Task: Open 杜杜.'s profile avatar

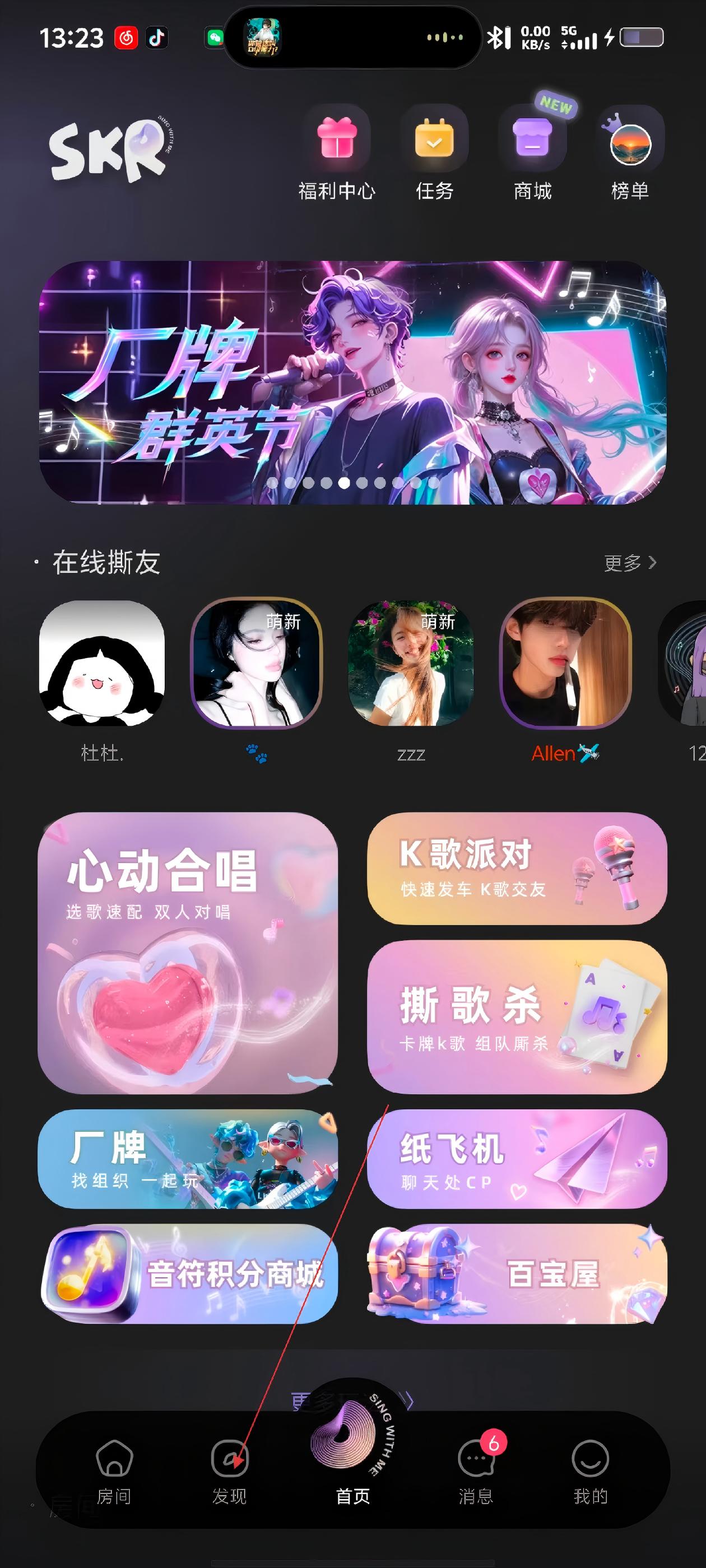Action: tap(102, 663)
